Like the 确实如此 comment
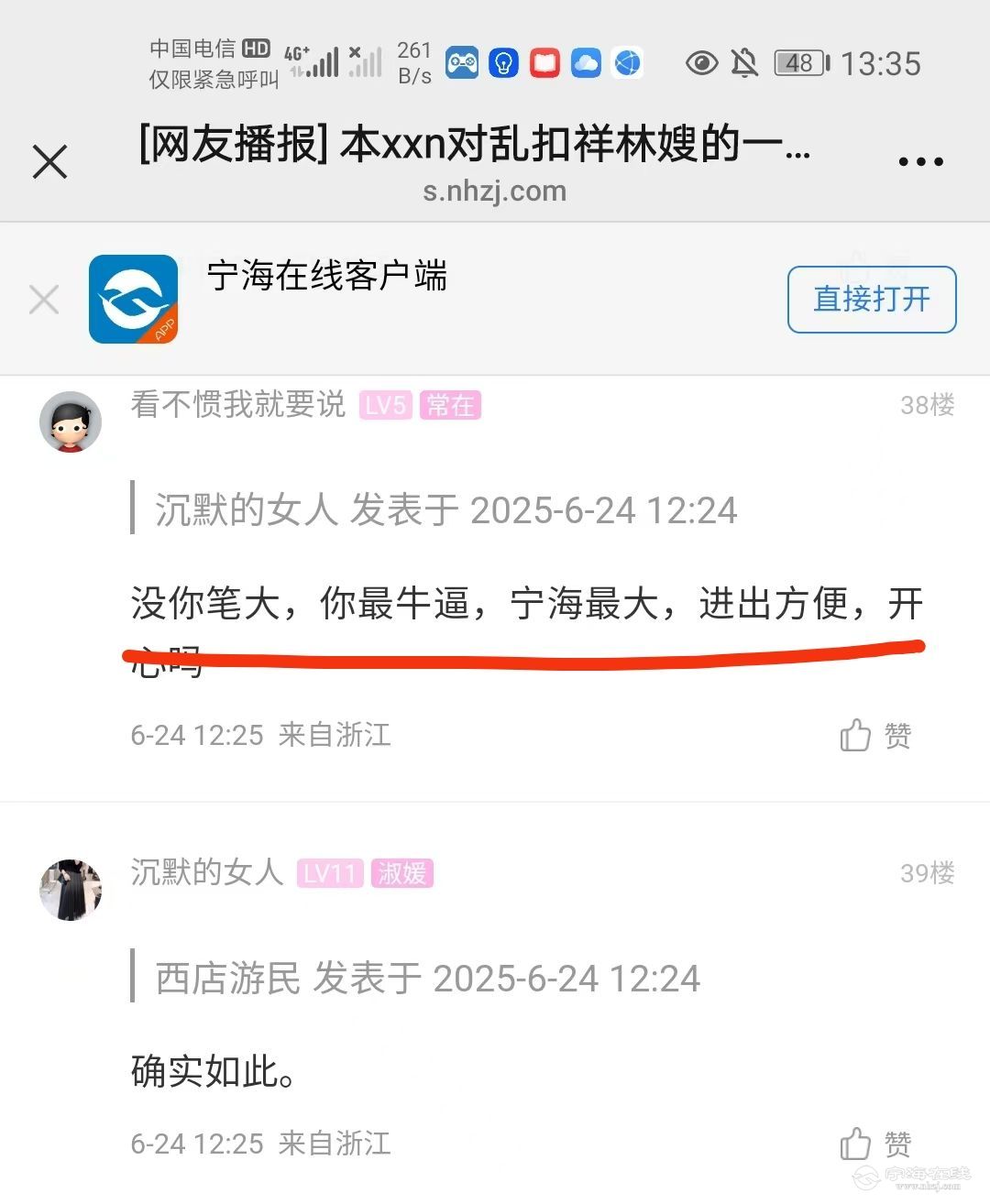 tap(875, 1144)
